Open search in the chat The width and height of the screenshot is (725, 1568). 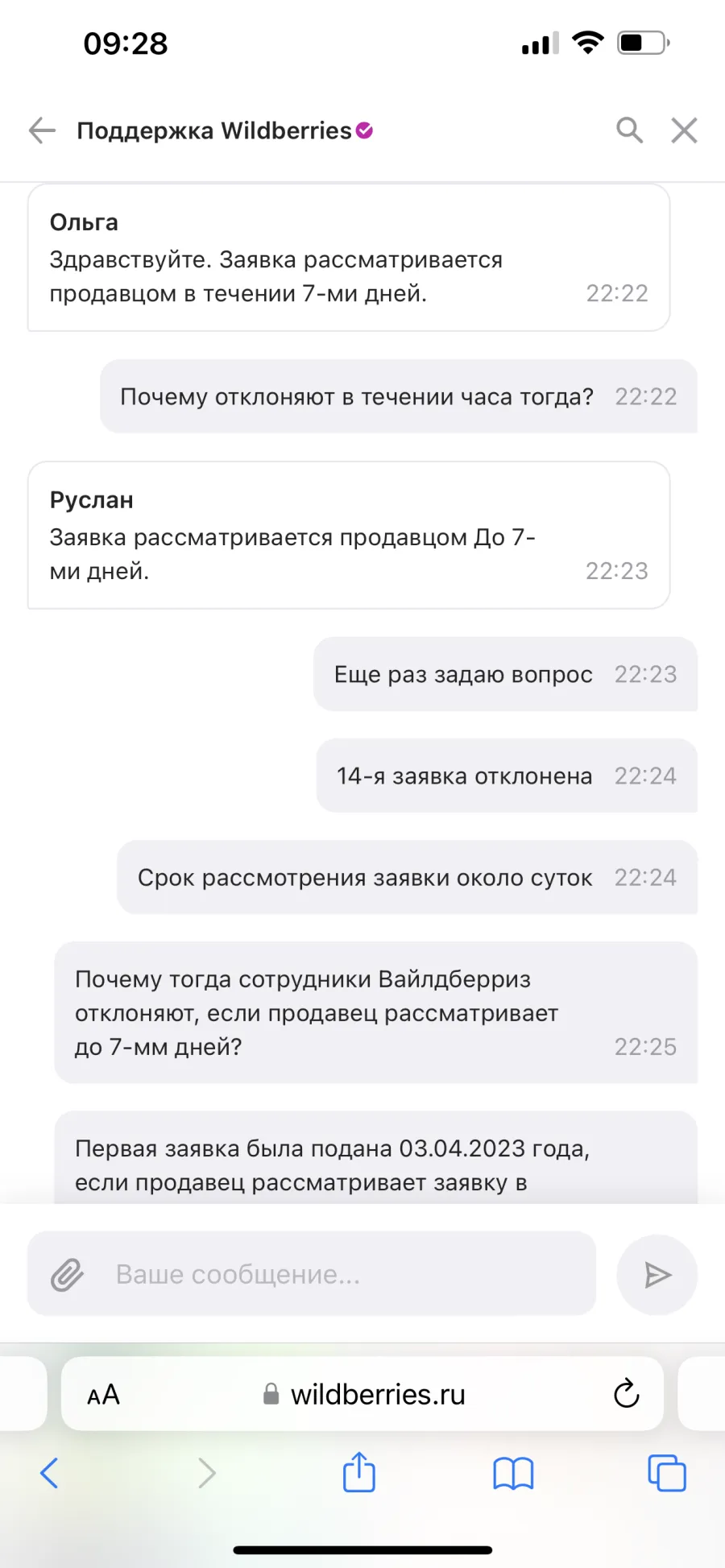(630, 130)
